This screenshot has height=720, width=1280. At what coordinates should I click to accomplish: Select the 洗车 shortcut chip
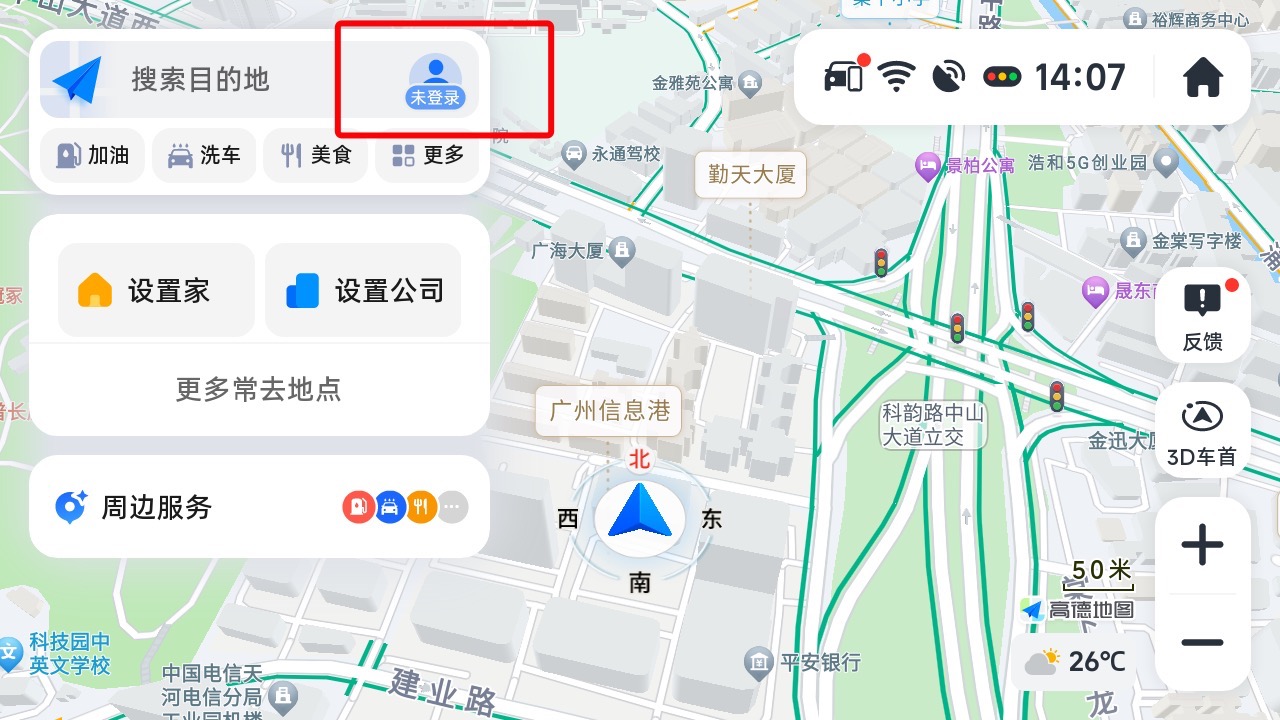click(x=205, y=156)
